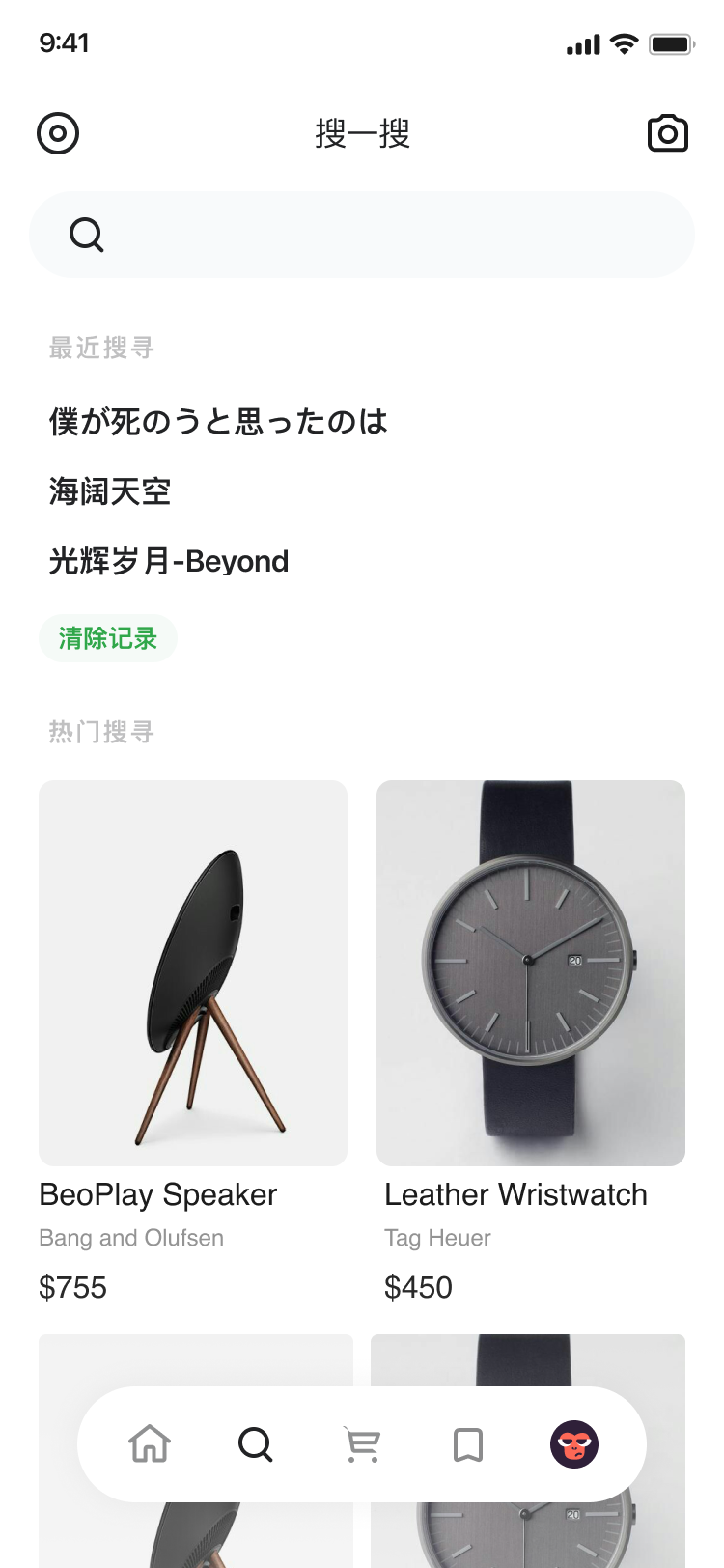Open the profile avatar tab
The height and width of the screenshot is (1568, 724).
click(574, 1444)
